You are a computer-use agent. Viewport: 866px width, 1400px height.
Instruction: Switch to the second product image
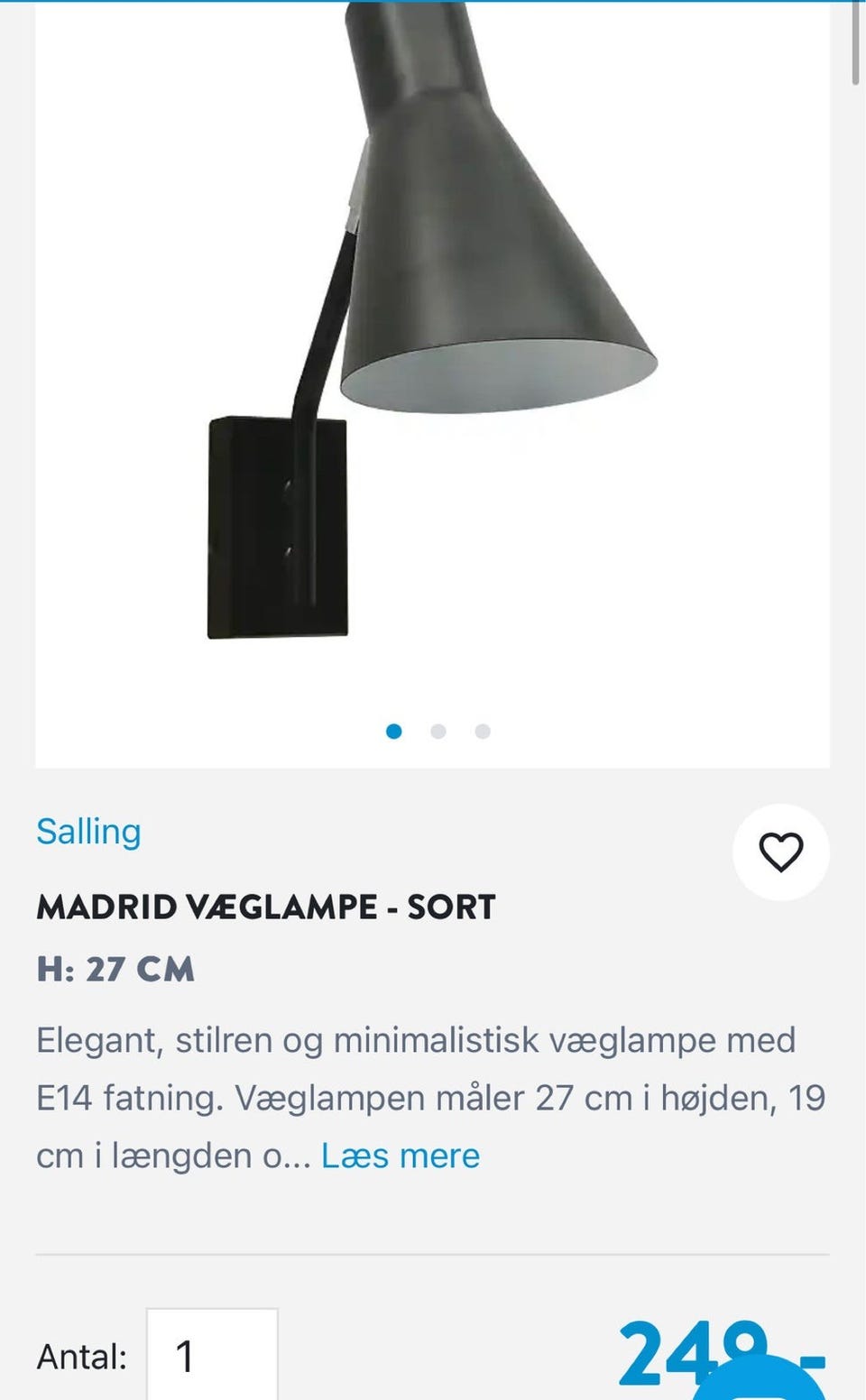[438, 732]
